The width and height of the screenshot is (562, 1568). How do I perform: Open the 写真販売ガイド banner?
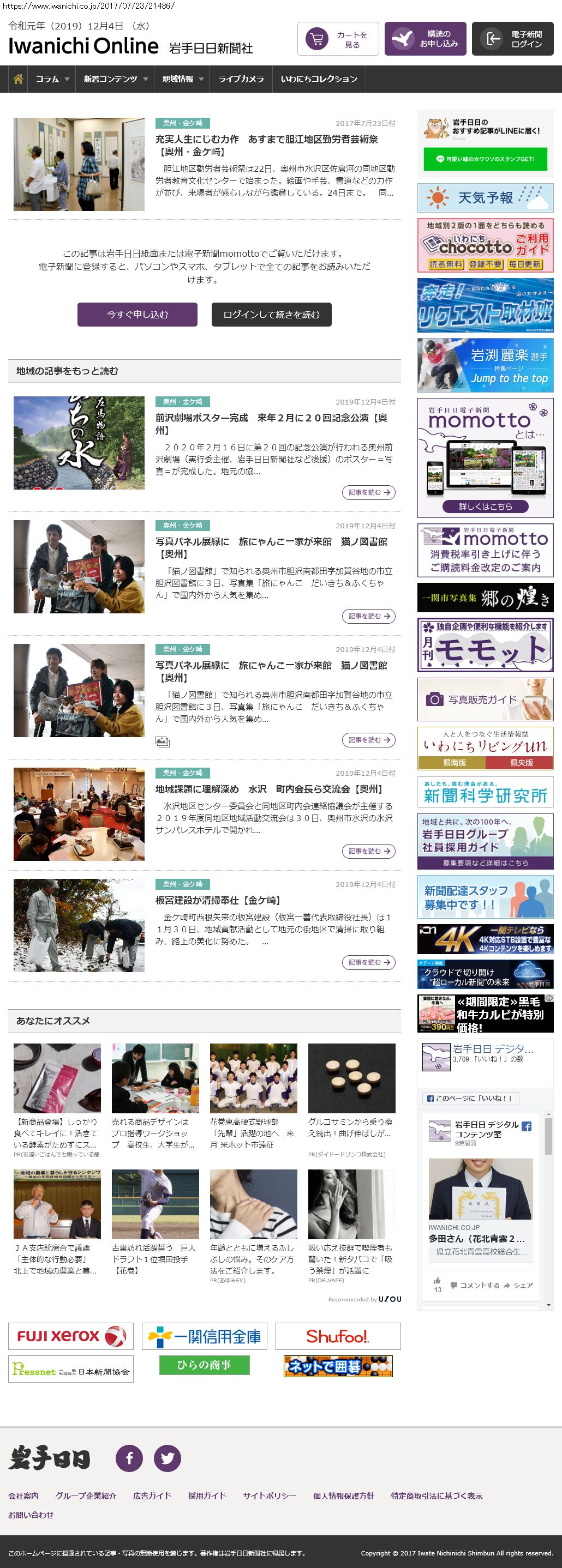tap(485, 699)
